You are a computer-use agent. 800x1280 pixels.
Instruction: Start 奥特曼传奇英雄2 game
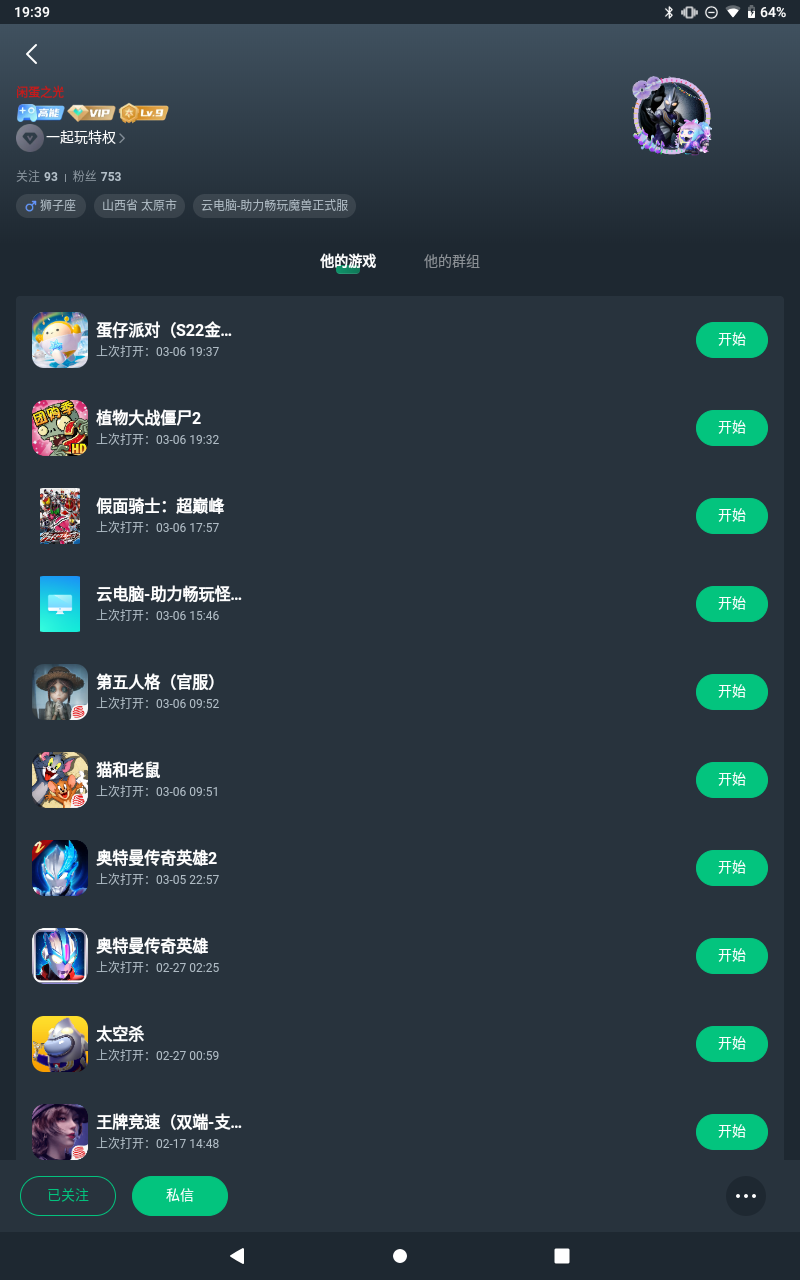coord(731,868)
